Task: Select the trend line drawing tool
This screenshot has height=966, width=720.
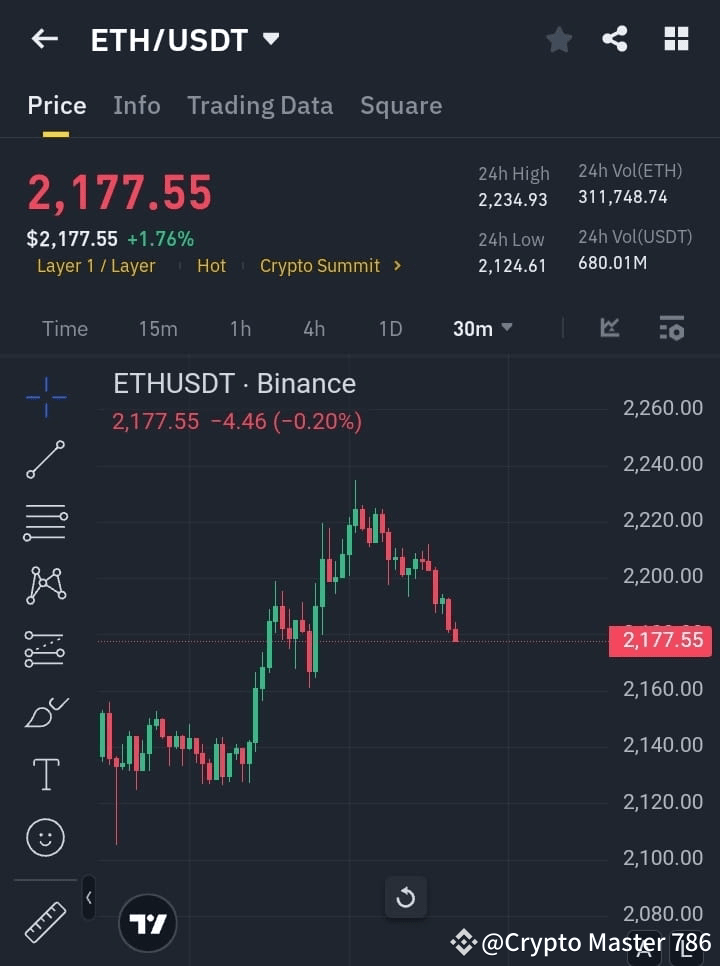Action: point(45,460)
